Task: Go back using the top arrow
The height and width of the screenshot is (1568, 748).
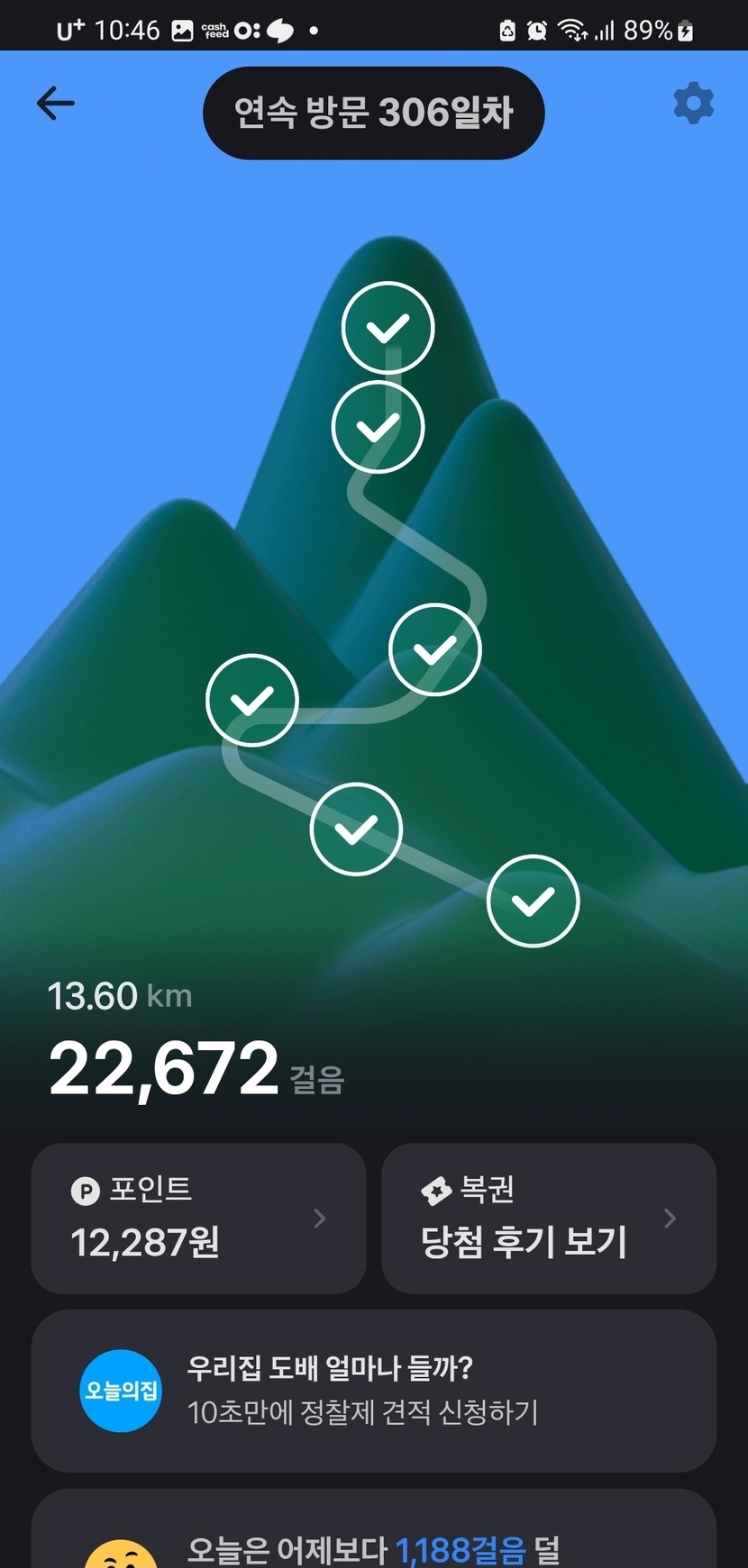Action: [x=55, y=104]
